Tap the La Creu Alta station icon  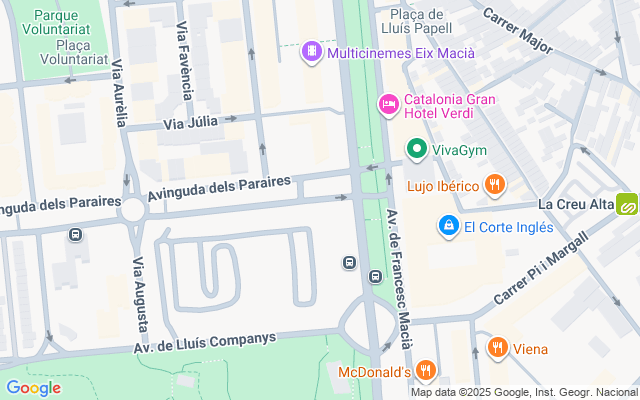[x=627, y=203]
